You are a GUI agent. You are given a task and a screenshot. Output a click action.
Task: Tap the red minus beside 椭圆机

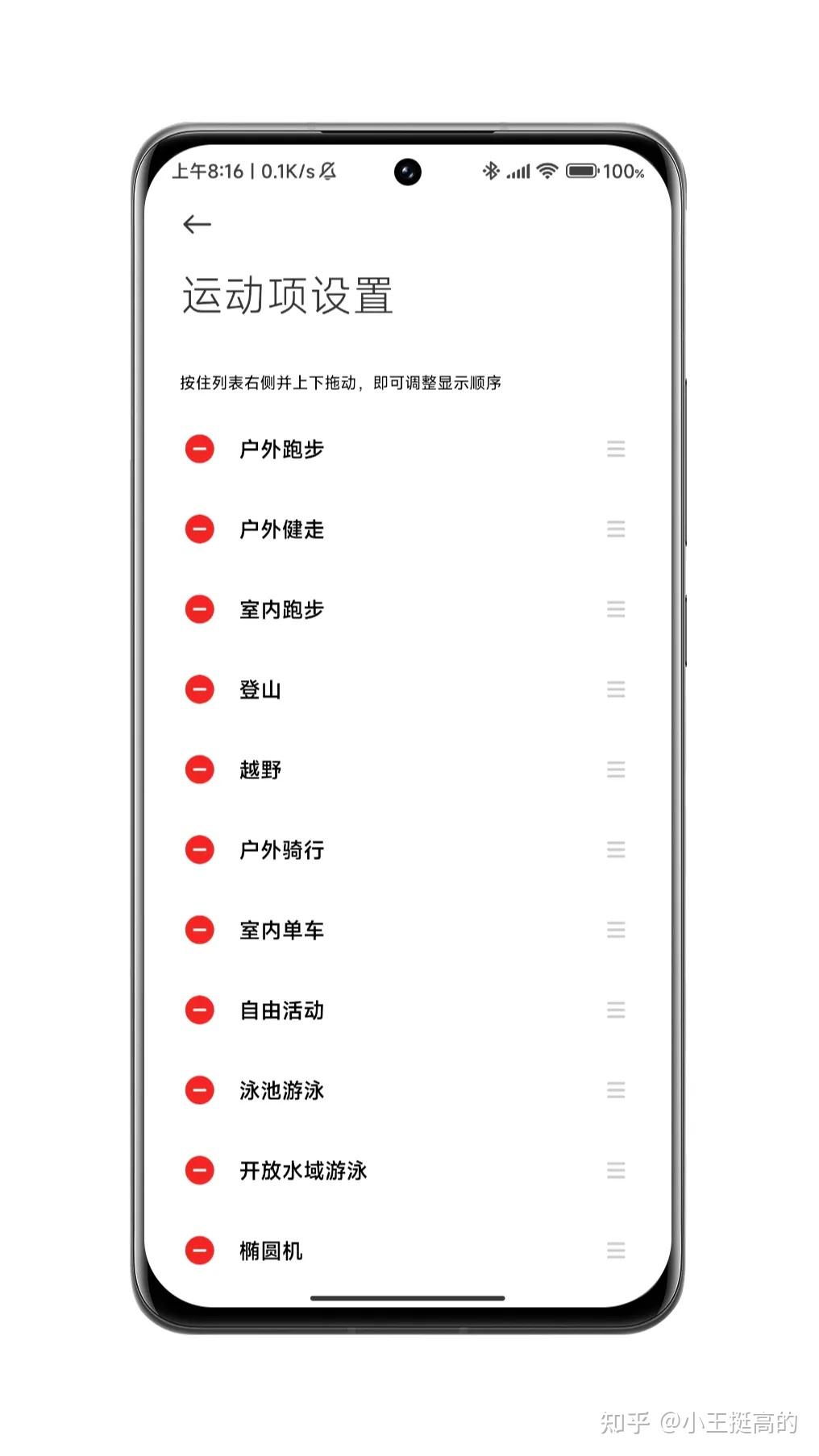[x=199, y=1251]
